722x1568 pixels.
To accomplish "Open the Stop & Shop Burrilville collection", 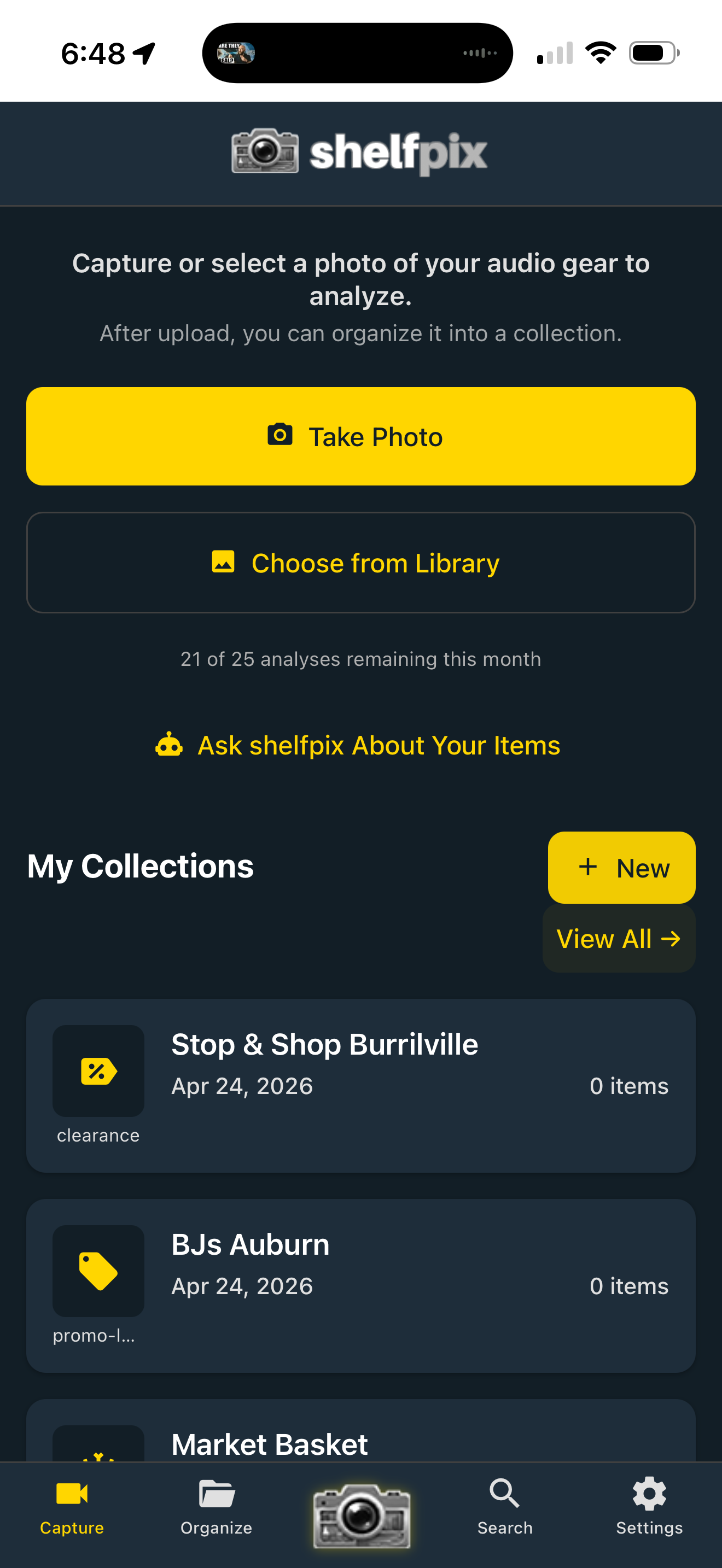I will (x=360, y=1085).
